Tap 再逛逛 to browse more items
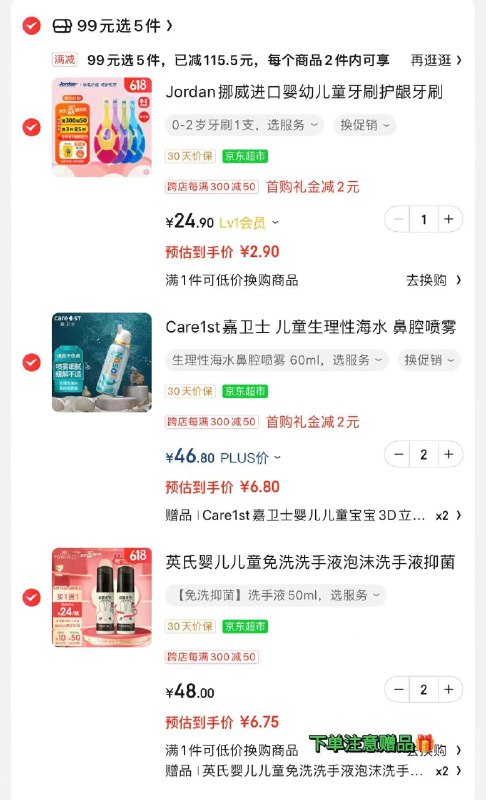The width and height of the screenshot is (486, 800). (437, 60)
